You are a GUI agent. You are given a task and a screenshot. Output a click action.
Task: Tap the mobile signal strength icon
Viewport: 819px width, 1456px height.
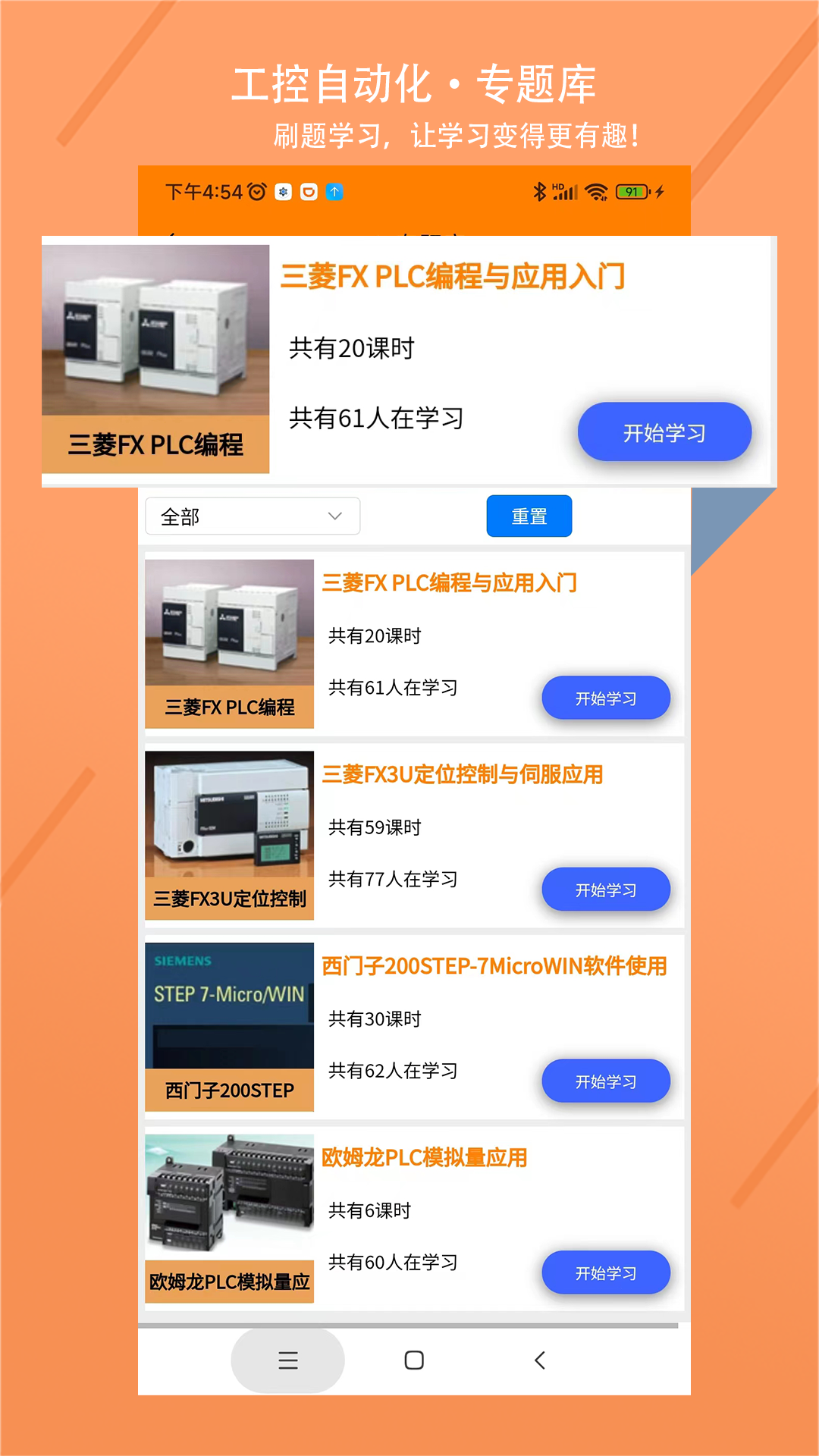(x=566, y=192)
